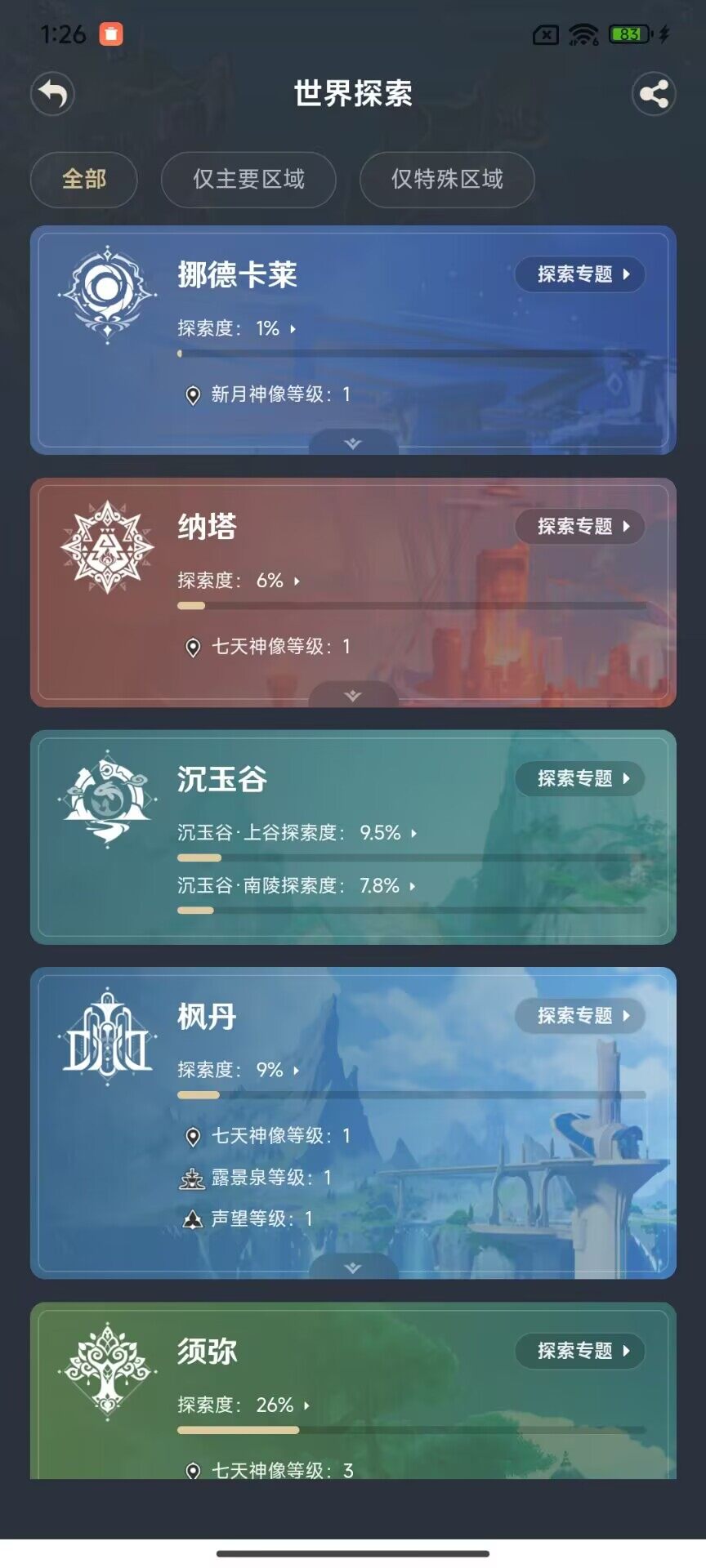706x1568 pixels.
Task: Click the 七天神像等级 location pin in 纳塔
Action: coord(192,645)
